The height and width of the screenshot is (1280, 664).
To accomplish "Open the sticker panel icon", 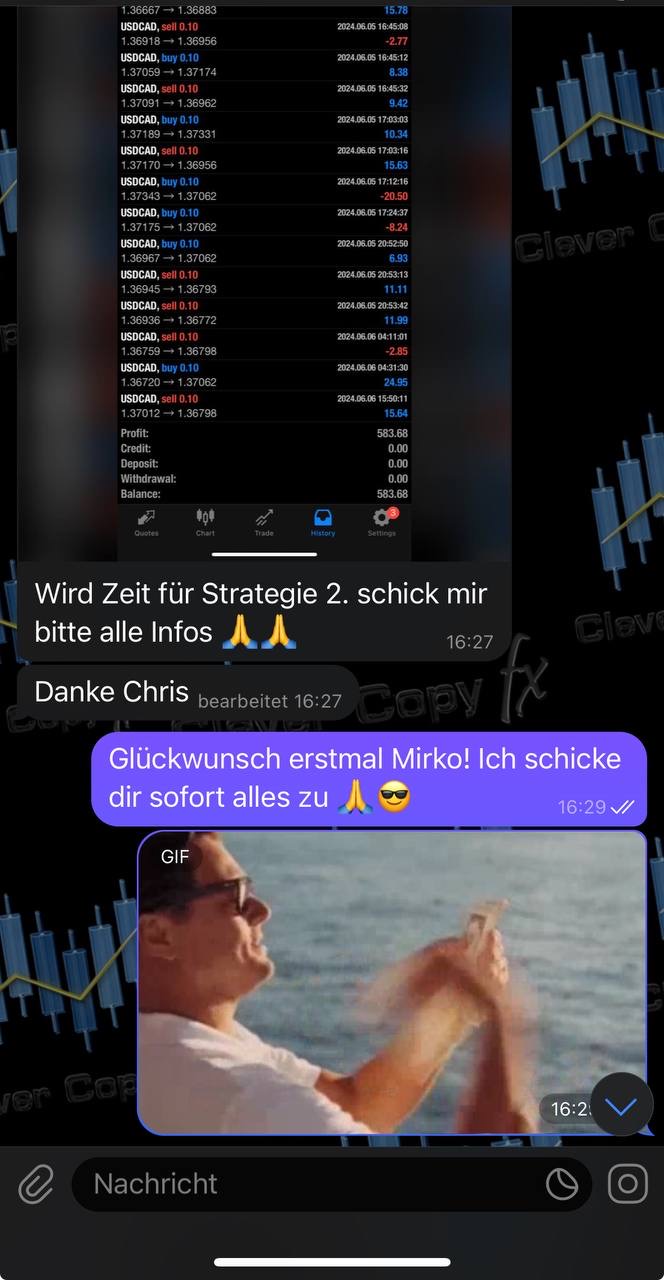I will [x=562, y=1185].
